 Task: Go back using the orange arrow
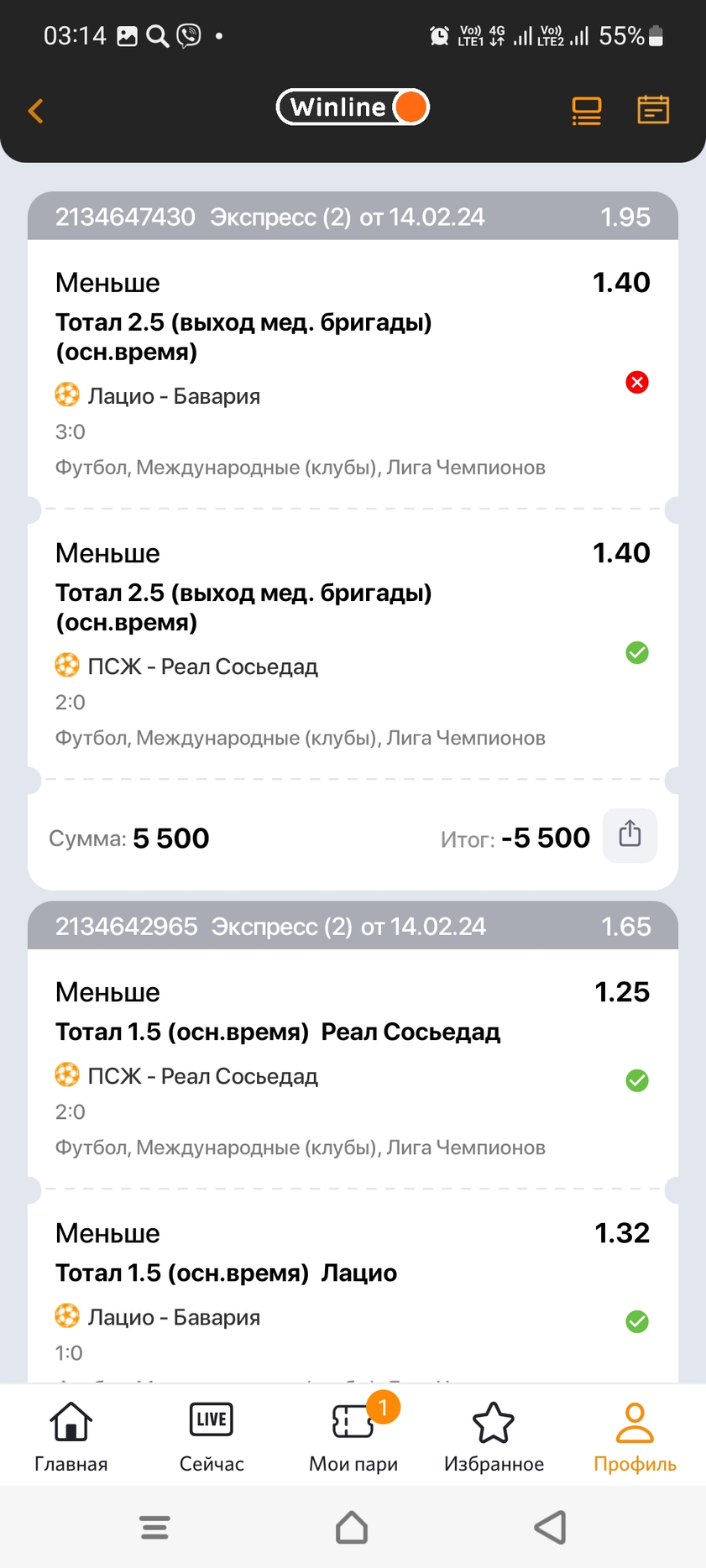[x=35, y=111]
